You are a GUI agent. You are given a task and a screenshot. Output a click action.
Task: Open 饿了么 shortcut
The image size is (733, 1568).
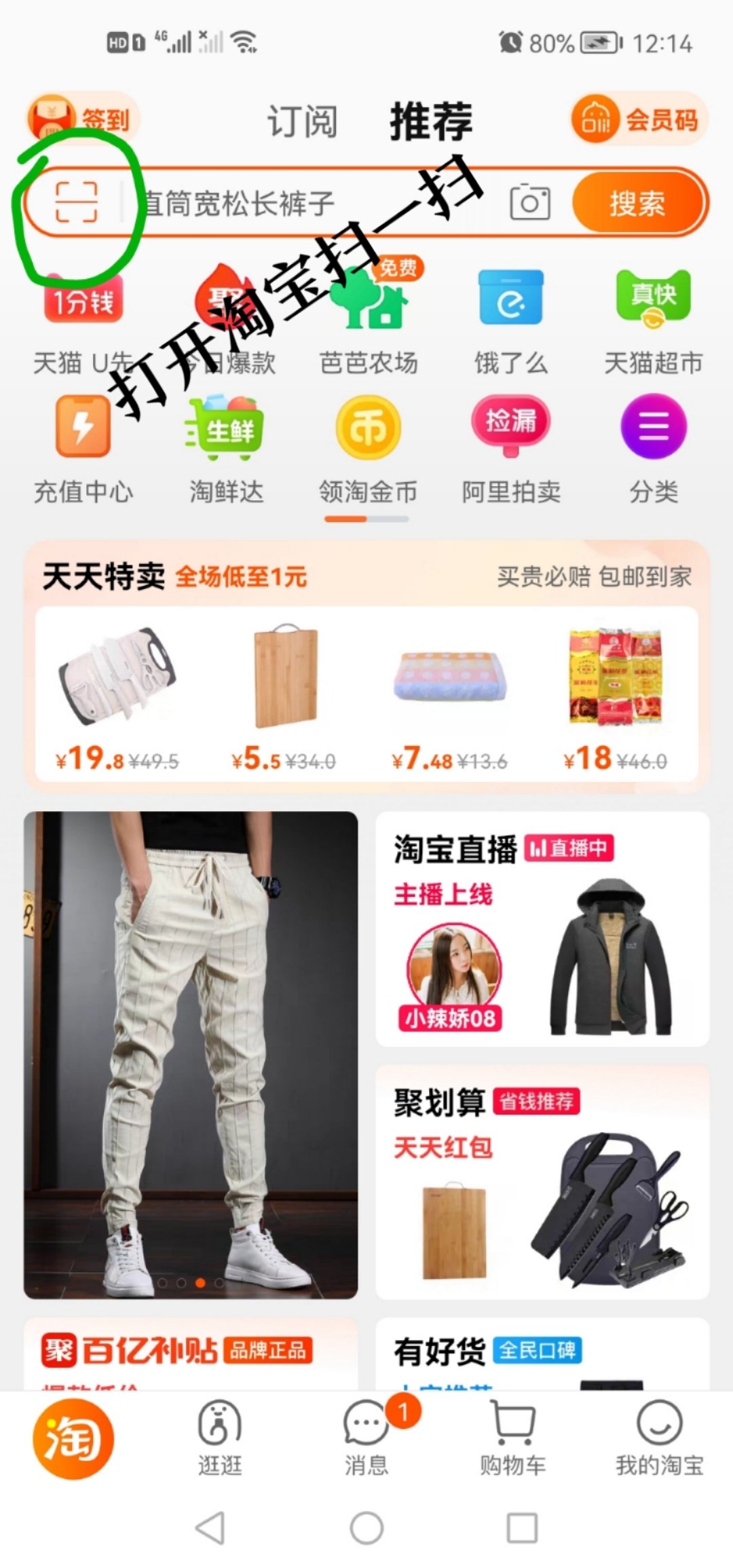click(511, 320)
